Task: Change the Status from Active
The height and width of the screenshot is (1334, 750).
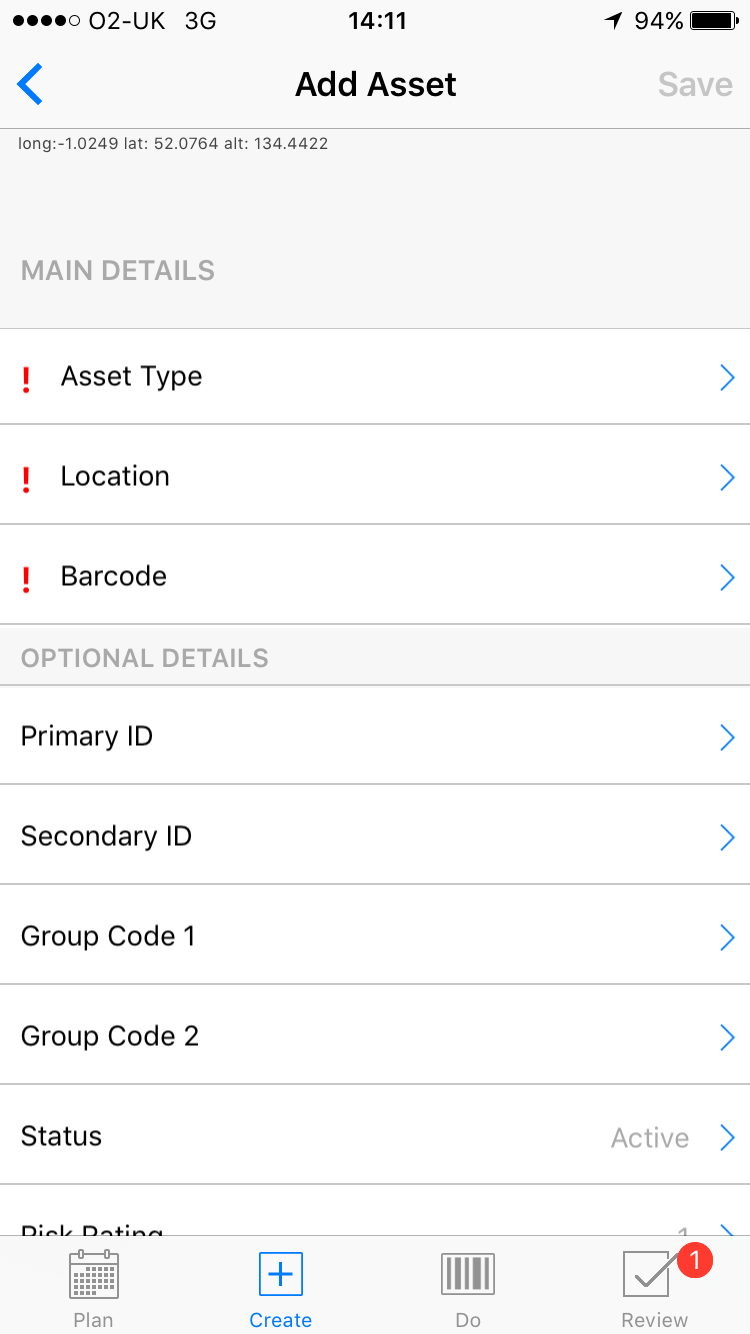Action: pyautogui.click(x=375, y=1135)
